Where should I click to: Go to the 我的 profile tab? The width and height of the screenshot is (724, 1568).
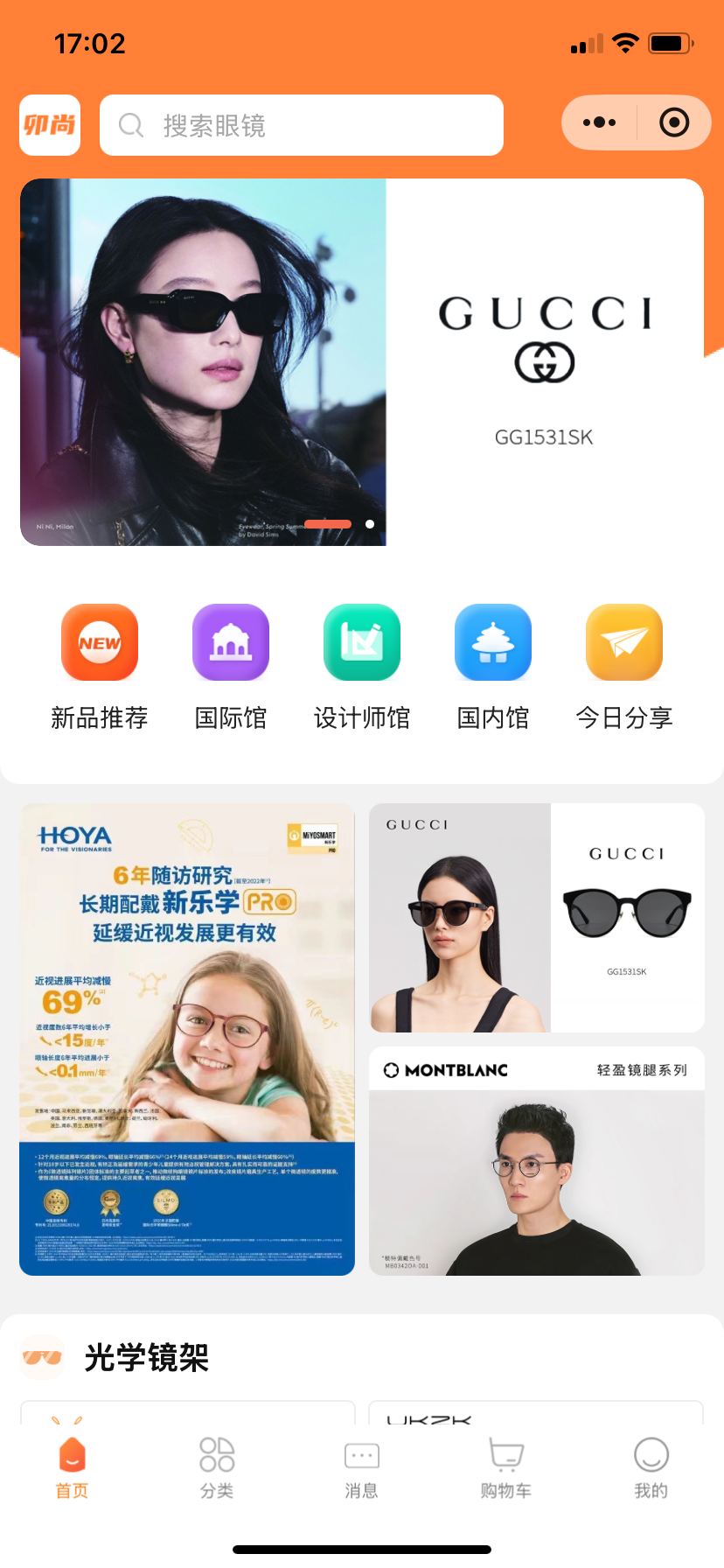(x=651, y=1468)
